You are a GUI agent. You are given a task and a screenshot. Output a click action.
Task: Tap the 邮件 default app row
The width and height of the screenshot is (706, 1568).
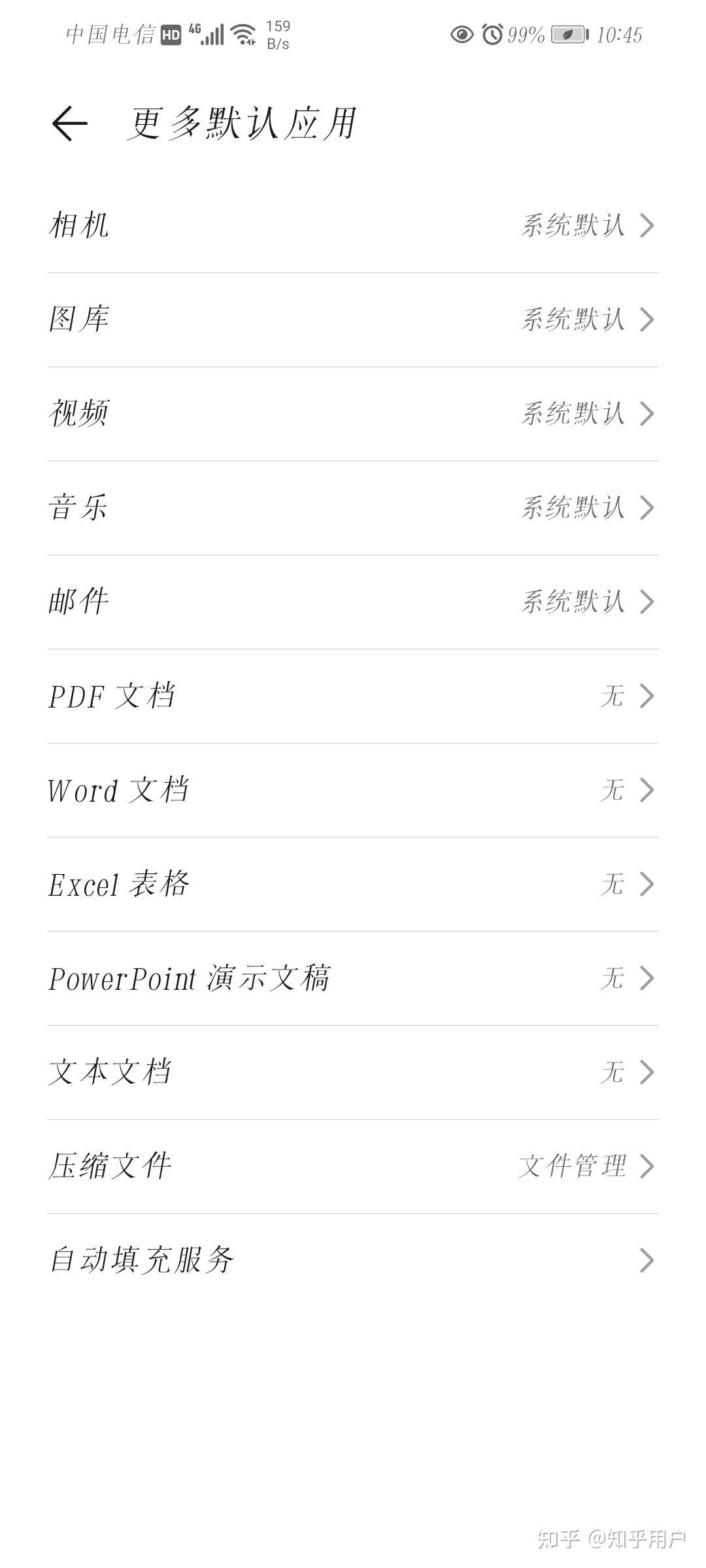coord(353,602)
